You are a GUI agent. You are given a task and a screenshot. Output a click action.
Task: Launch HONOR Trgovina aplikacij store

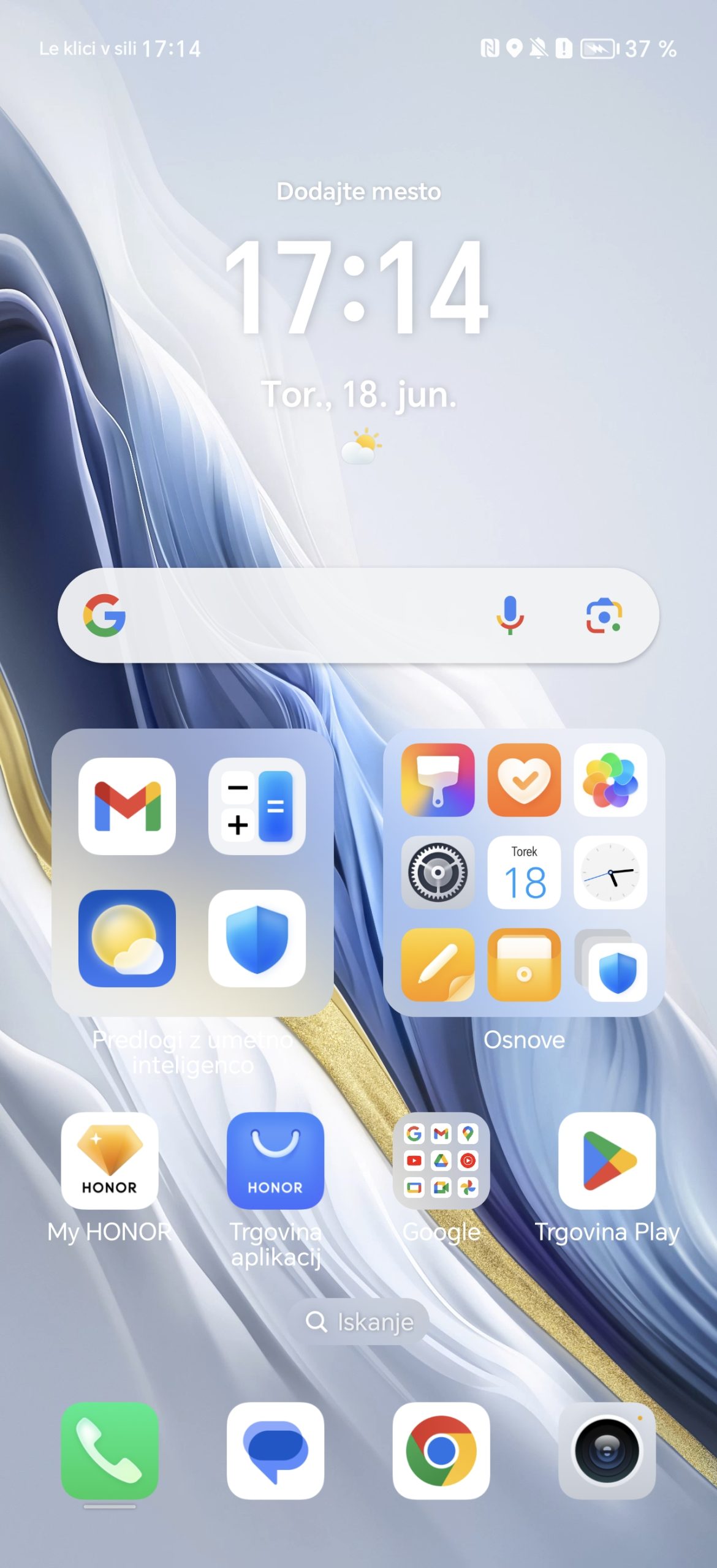(x=275, y=1161)
